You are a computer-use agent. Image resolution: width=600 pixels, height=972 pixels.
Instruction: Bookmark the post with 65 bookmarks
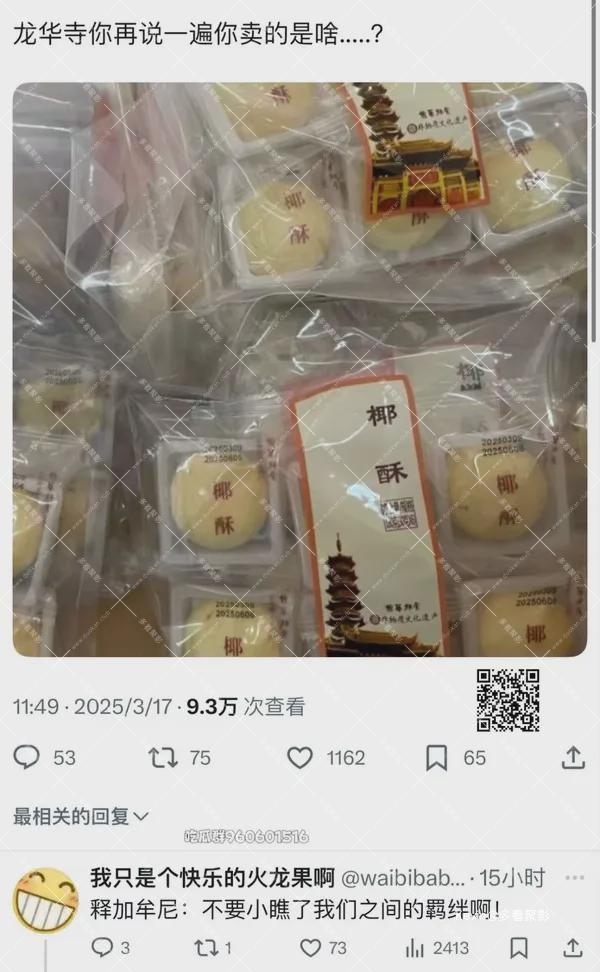click(x=437, y=758)
